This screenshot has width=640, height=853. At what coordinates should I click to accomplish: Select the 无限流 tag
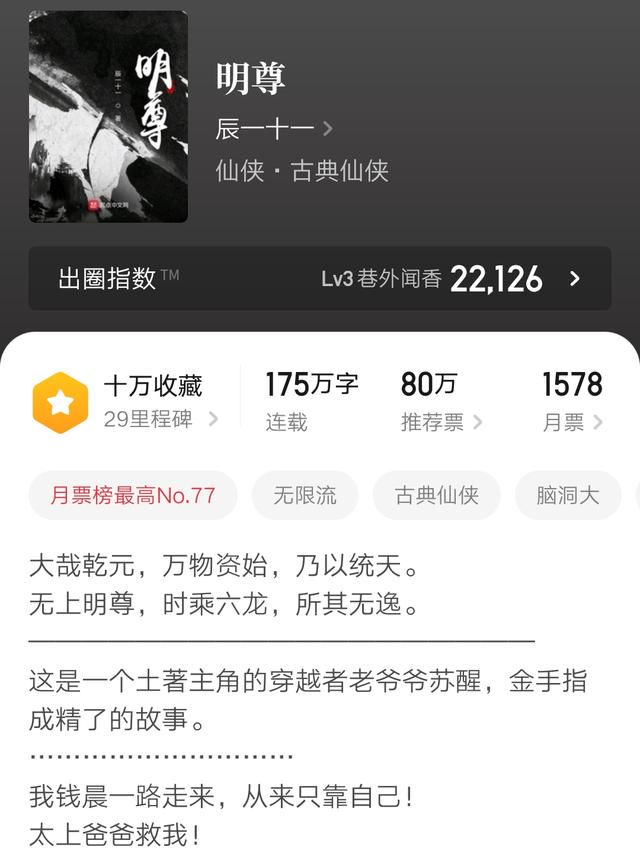[305, 496]
